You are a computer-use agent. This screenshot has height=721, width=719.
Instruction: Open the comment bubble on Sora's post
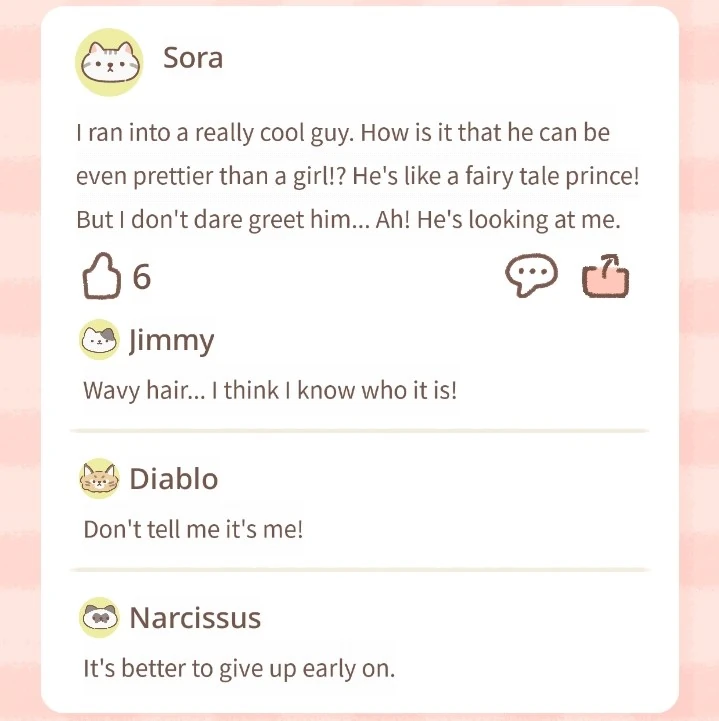coord(531,275)
